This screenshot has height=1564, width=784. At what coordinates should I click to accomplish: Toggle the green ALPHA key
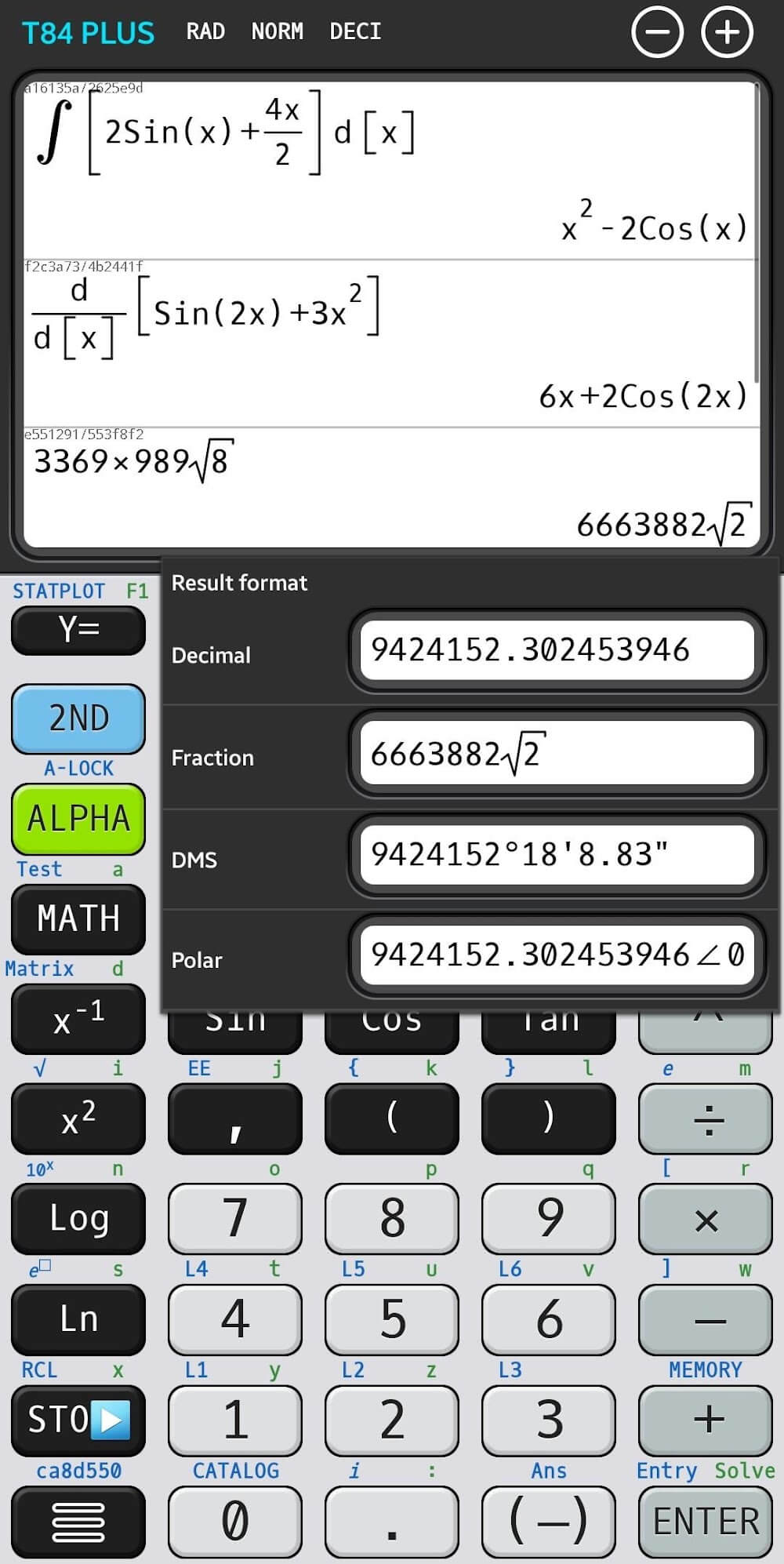(x=78, y=818)
